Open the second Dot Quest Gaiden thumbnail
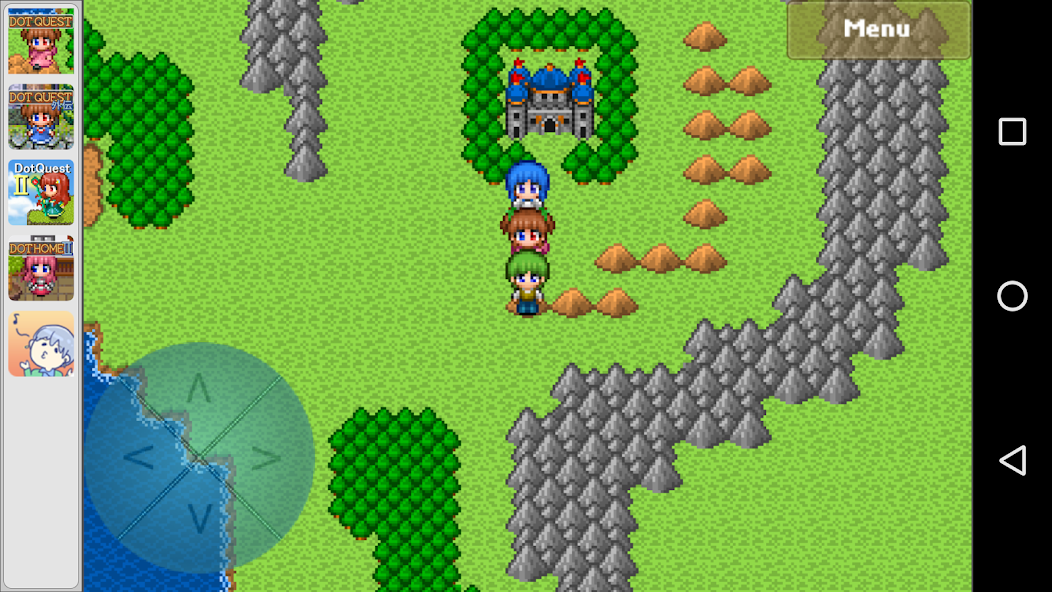 coord(41,117)
